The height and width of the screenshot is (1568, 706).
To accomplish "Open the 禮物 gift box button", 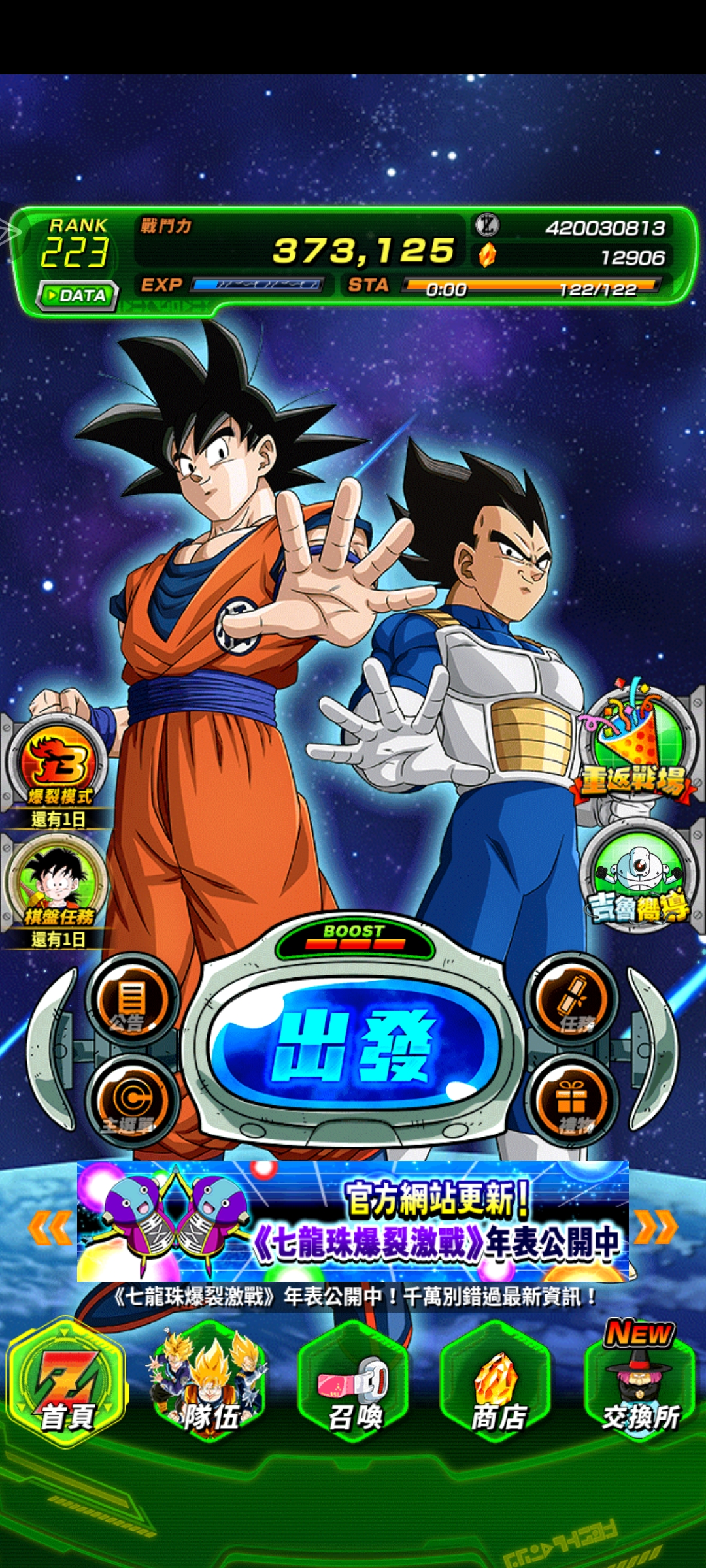I will click(573, 1103).
